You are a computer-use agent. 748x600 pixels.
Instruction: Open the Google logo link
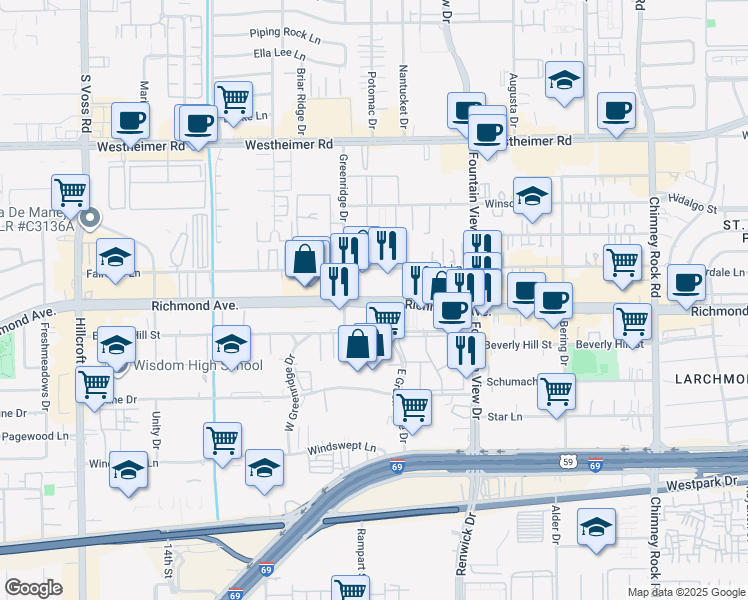(x=33, y=587)
